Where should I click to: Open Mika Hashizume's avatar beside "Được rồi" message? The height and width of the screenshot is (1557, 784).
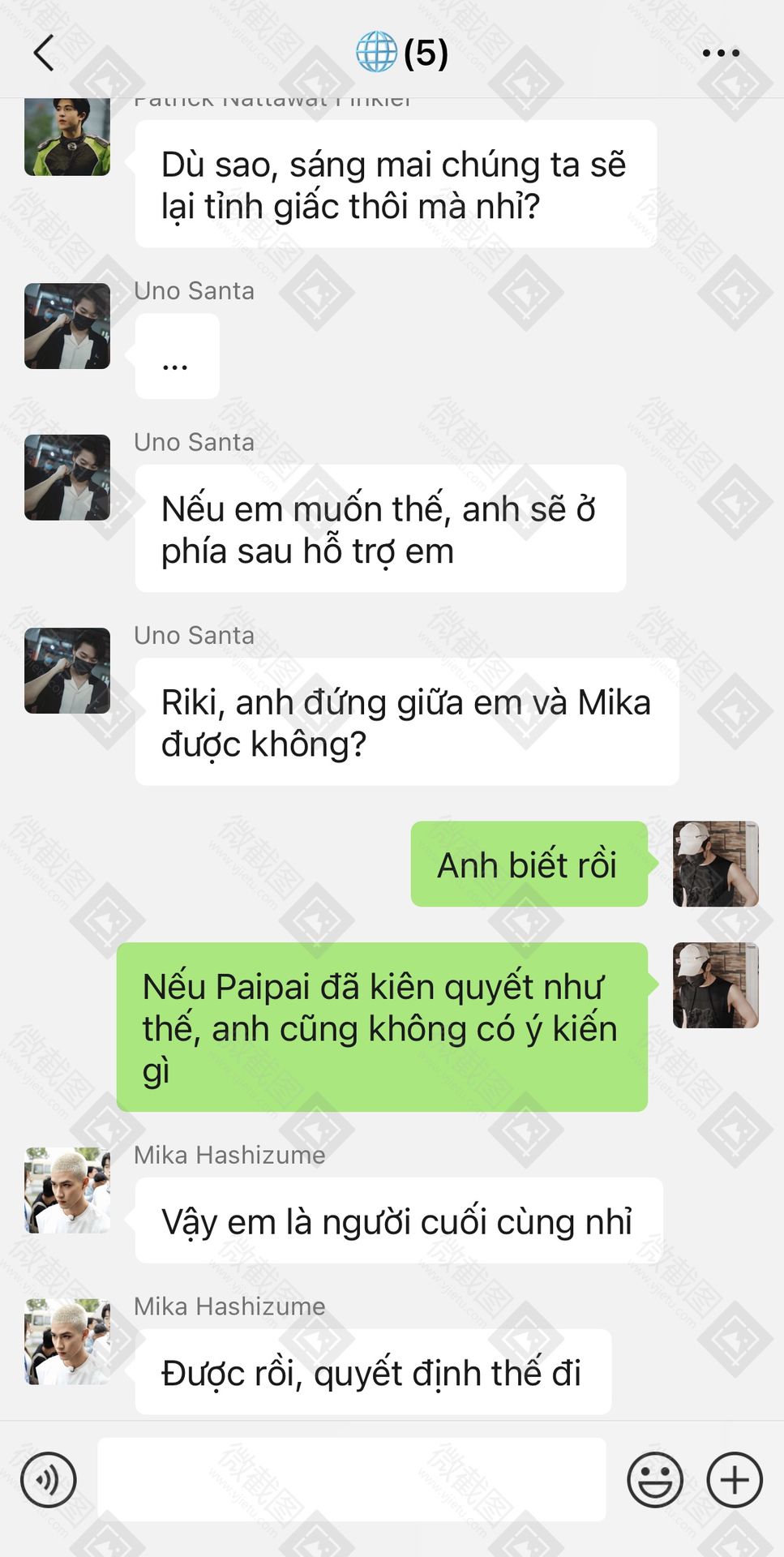(67, 1341)
